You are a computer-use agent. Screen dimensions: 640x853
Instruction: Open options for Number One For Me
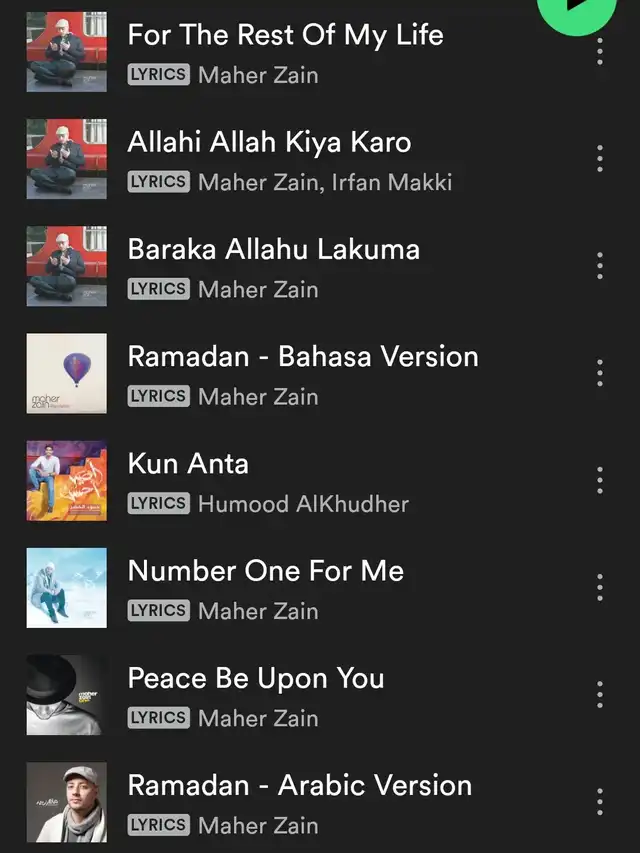(599, 587)
